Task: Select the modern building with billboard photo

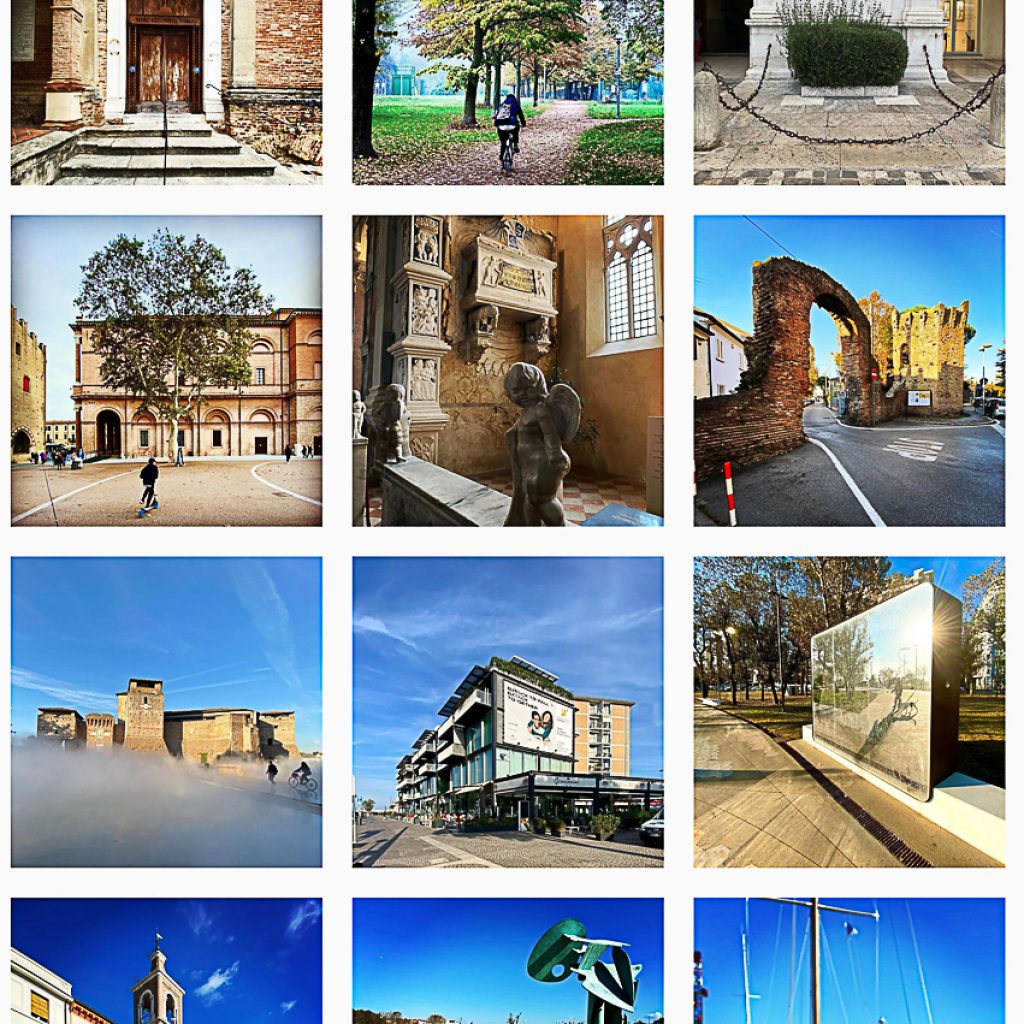Action: [x=508, y=712]
